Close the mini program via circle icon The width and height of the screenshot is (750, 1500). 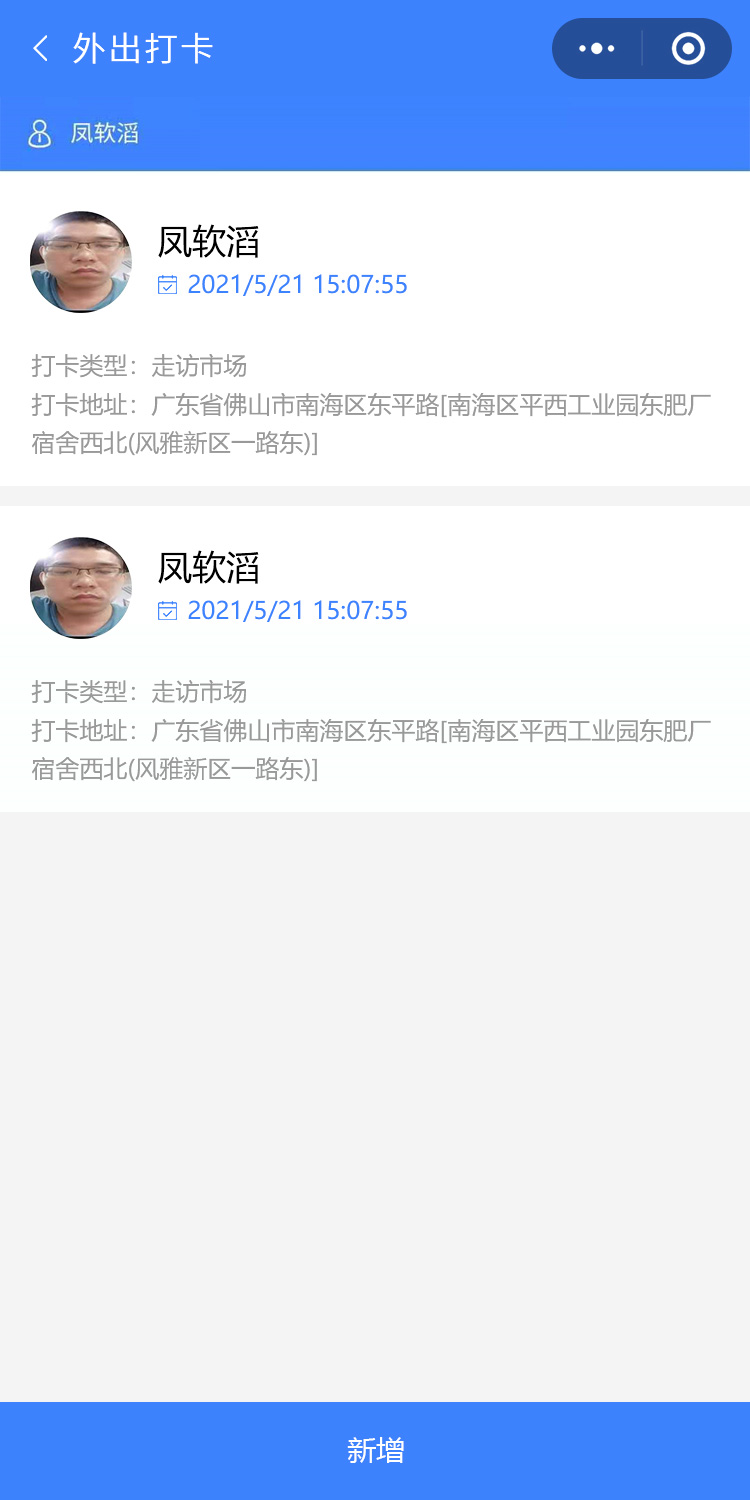pos(688,48)
